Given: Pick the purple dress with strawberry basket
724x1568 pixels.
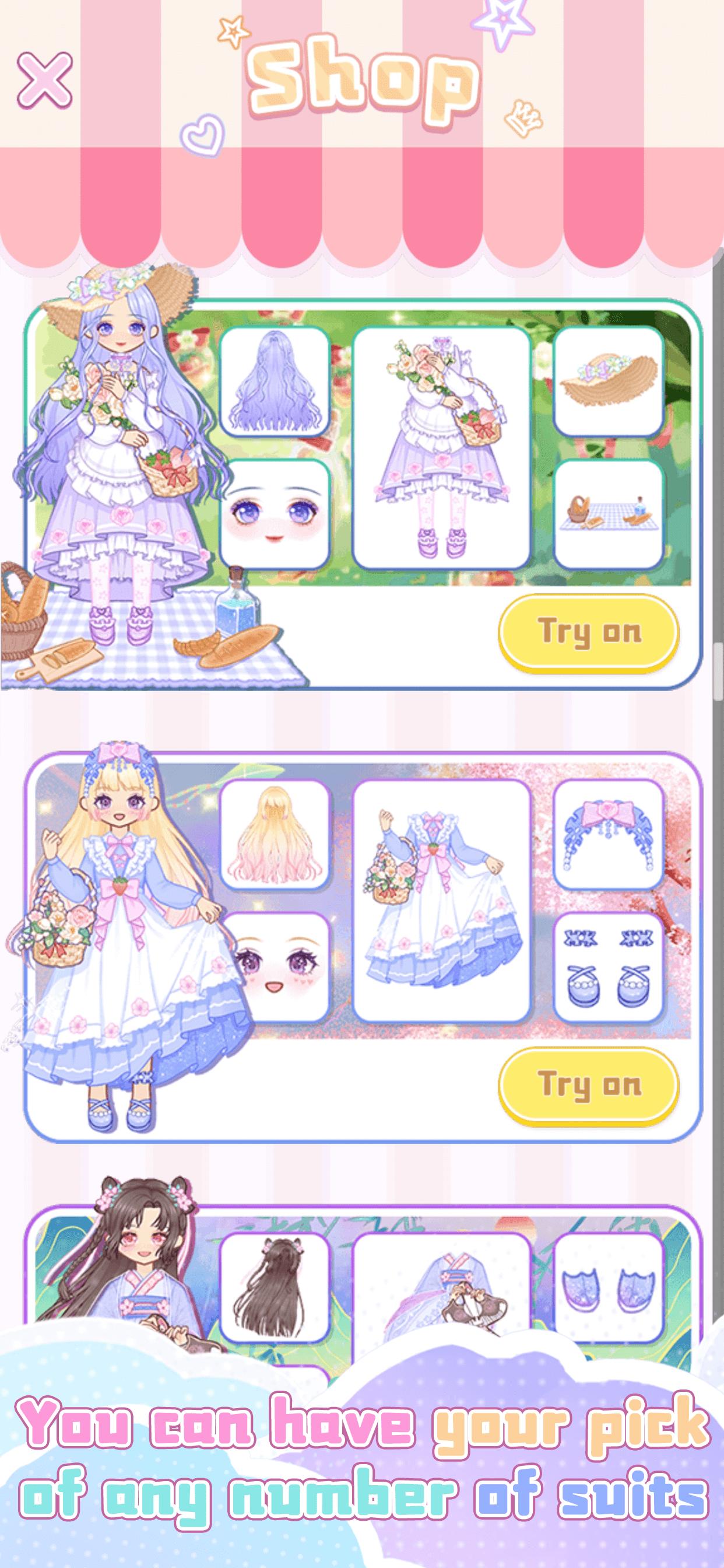Looking at the screenshot, I should [x=442, y=448].
